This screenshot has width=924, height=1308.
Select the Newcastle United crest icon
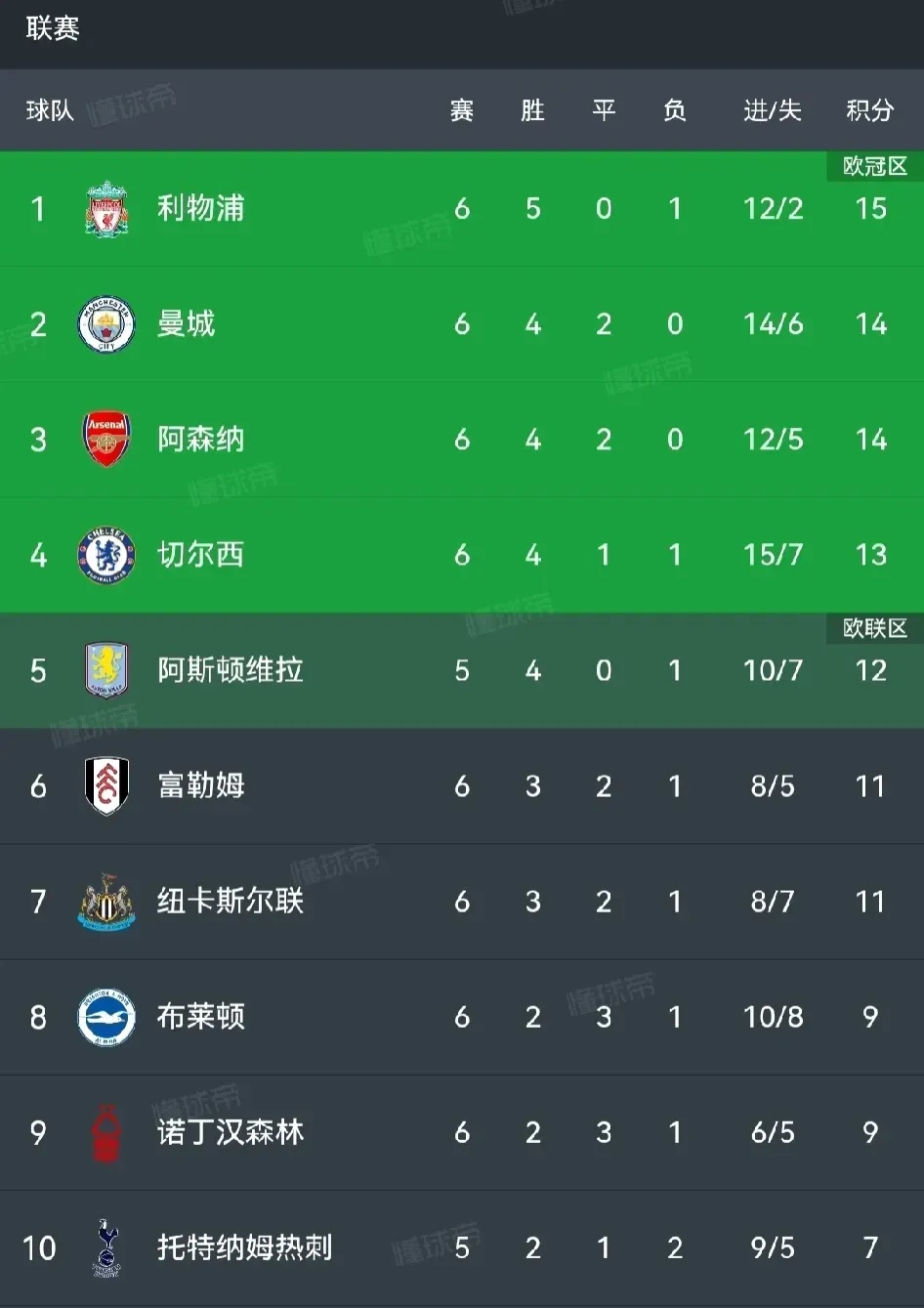(106, 902)
